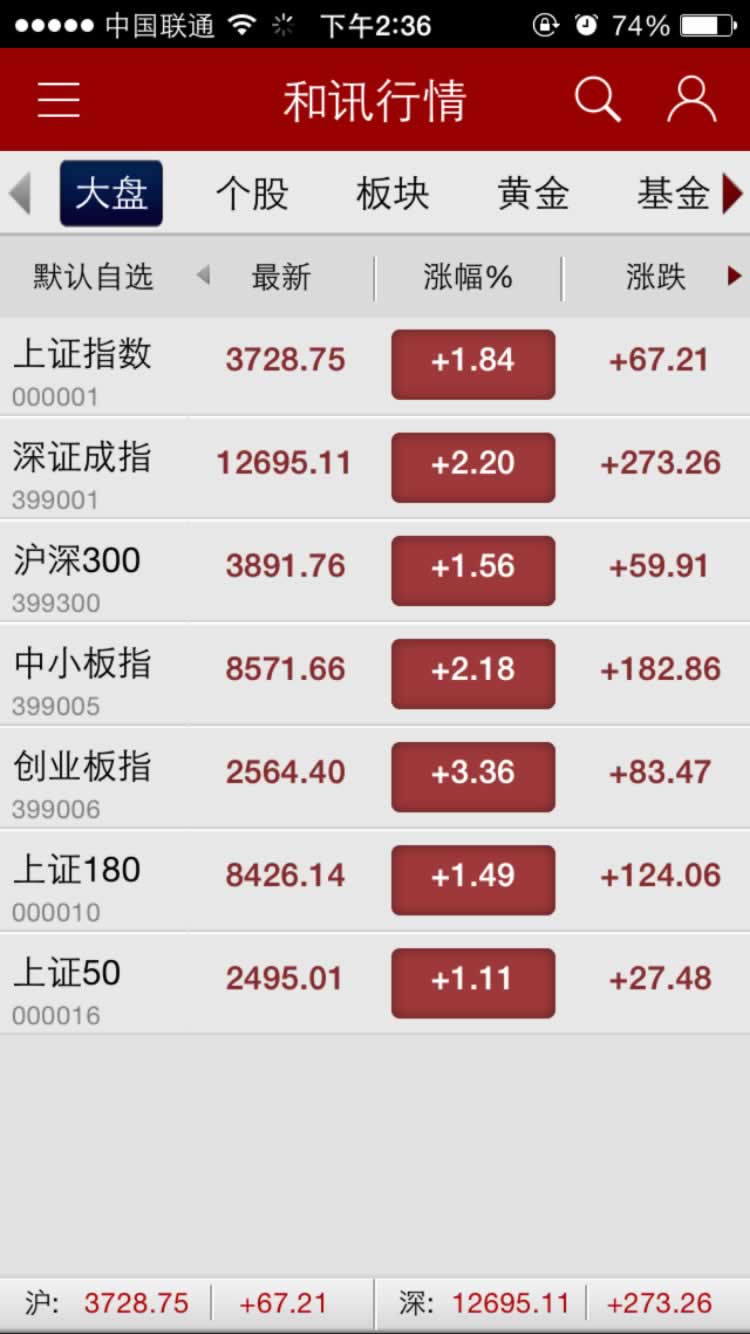Tap the right arrow beside 基金
The image size is (750, 1334).
[x=733, y=194]
